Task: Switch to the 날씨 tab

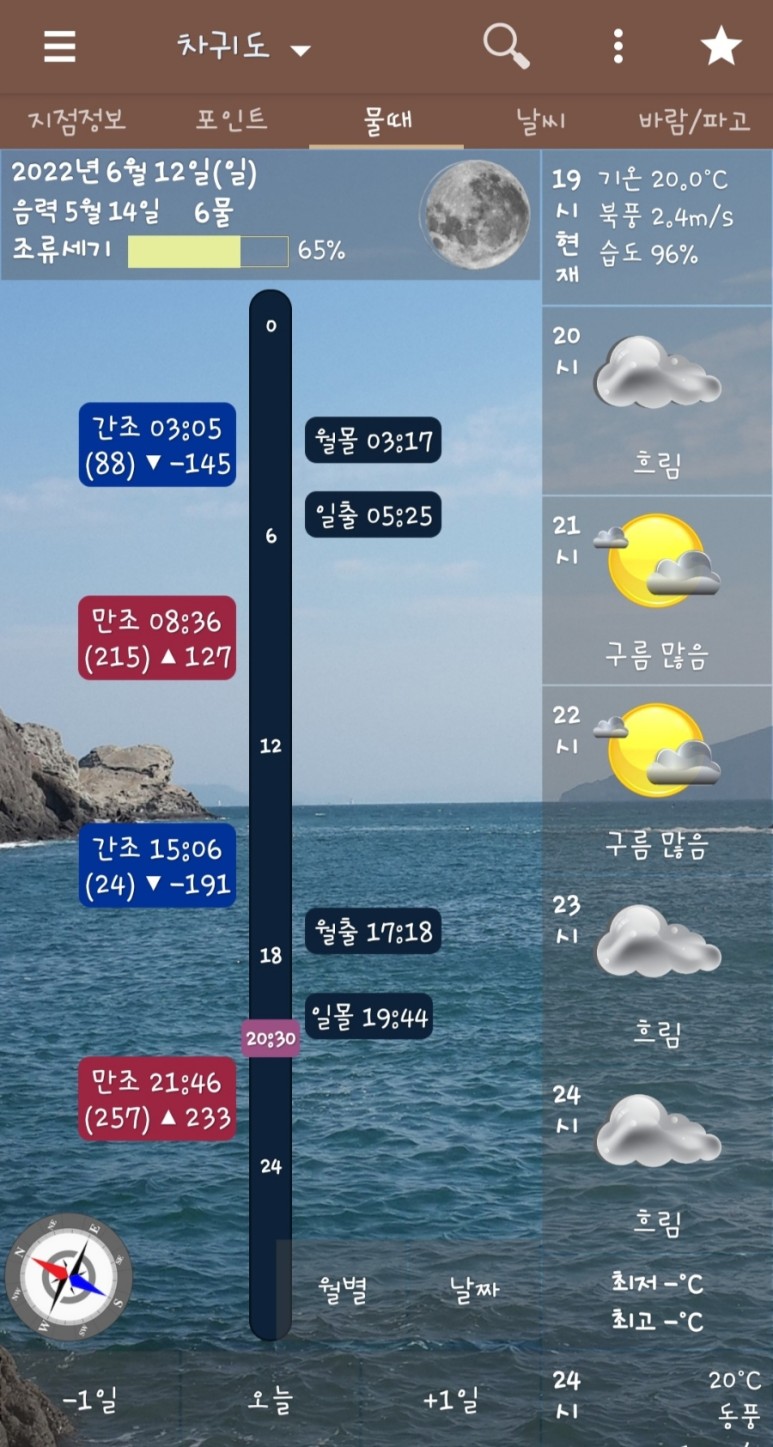Action: click(541, 122)
